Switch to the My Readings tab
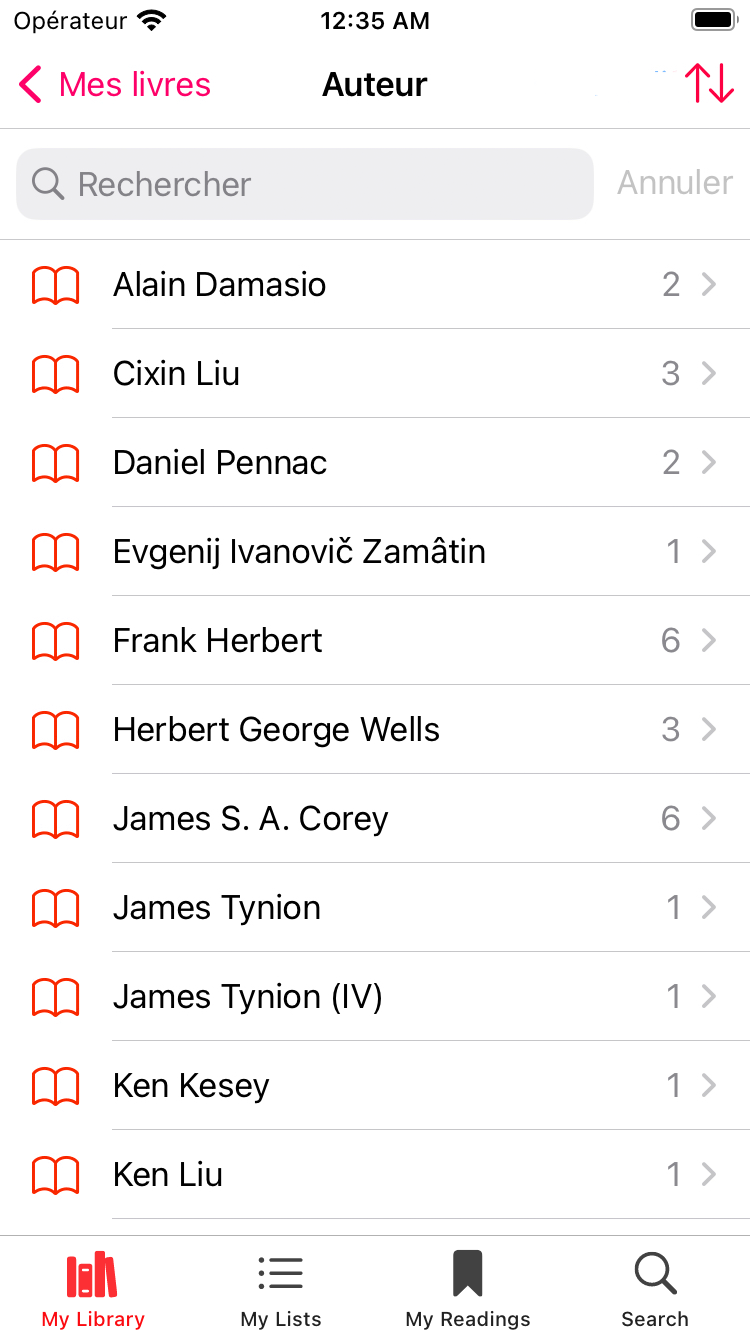The width and height of the screenshot is (750, 1334). [468, 1290]
